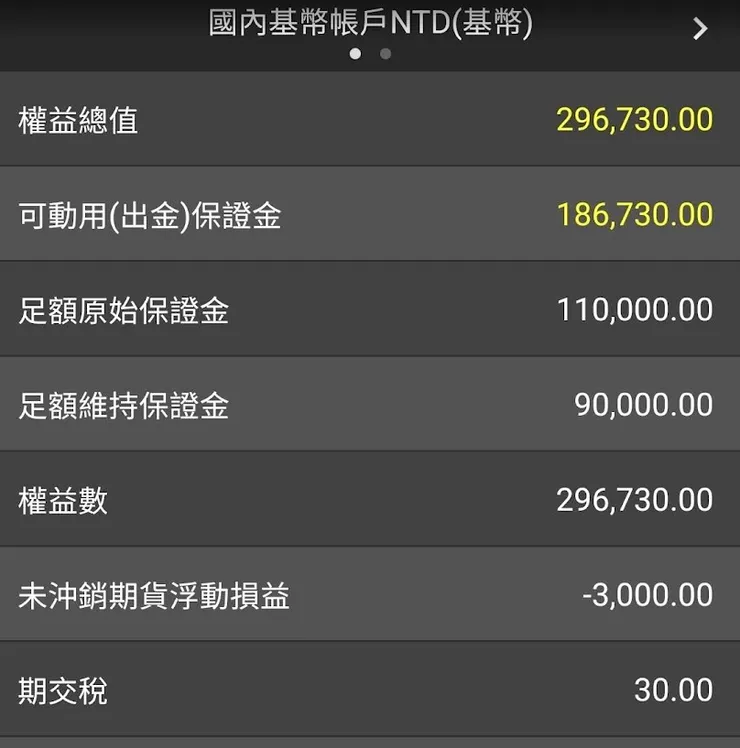The image size is (740, 748).
Task: Open the 足額原始保證金 row
Action: coord(370,310)
